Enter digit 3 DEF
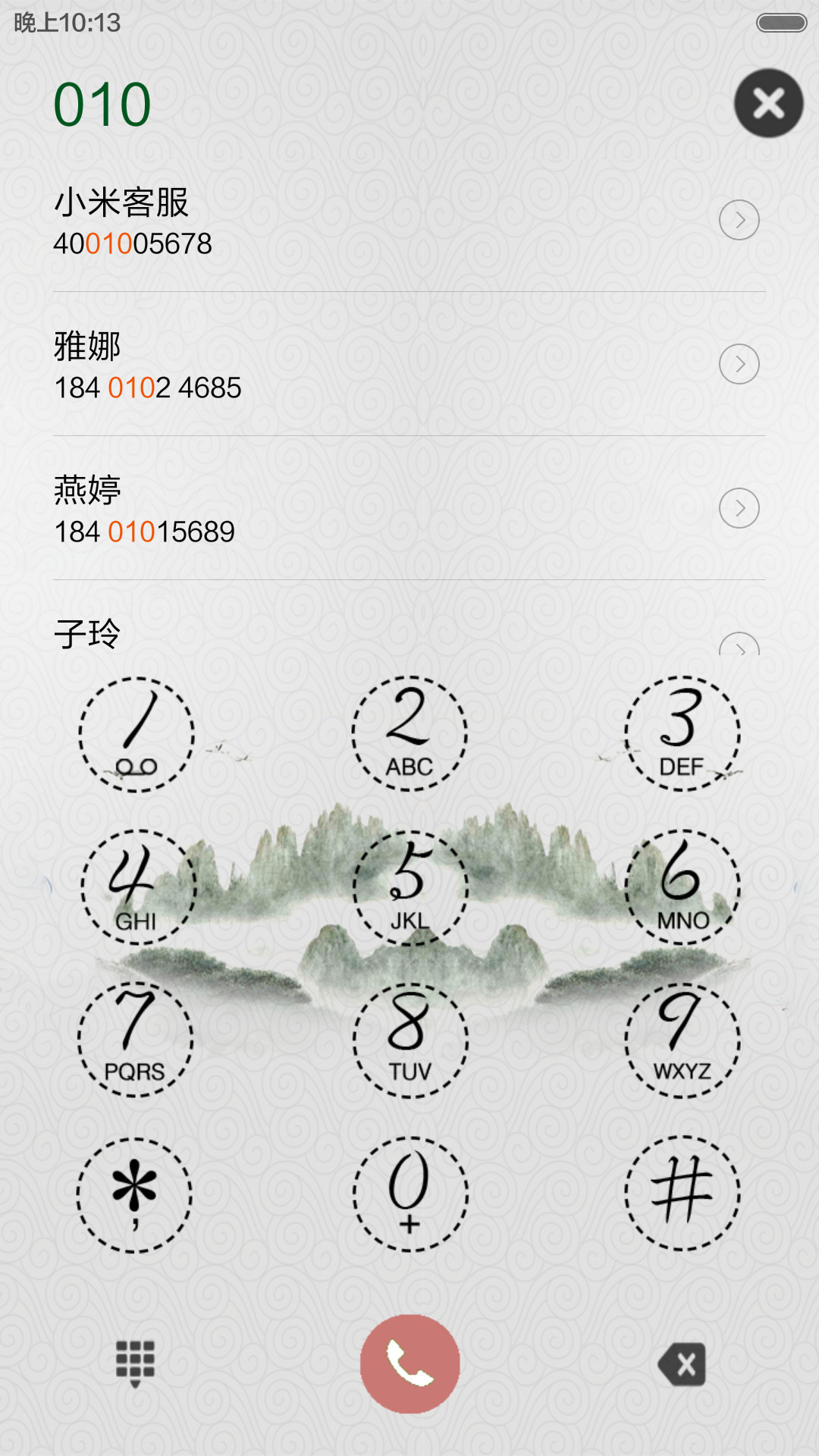The height and width of the screenshot is (1456, 819). (x=682, y=734)
